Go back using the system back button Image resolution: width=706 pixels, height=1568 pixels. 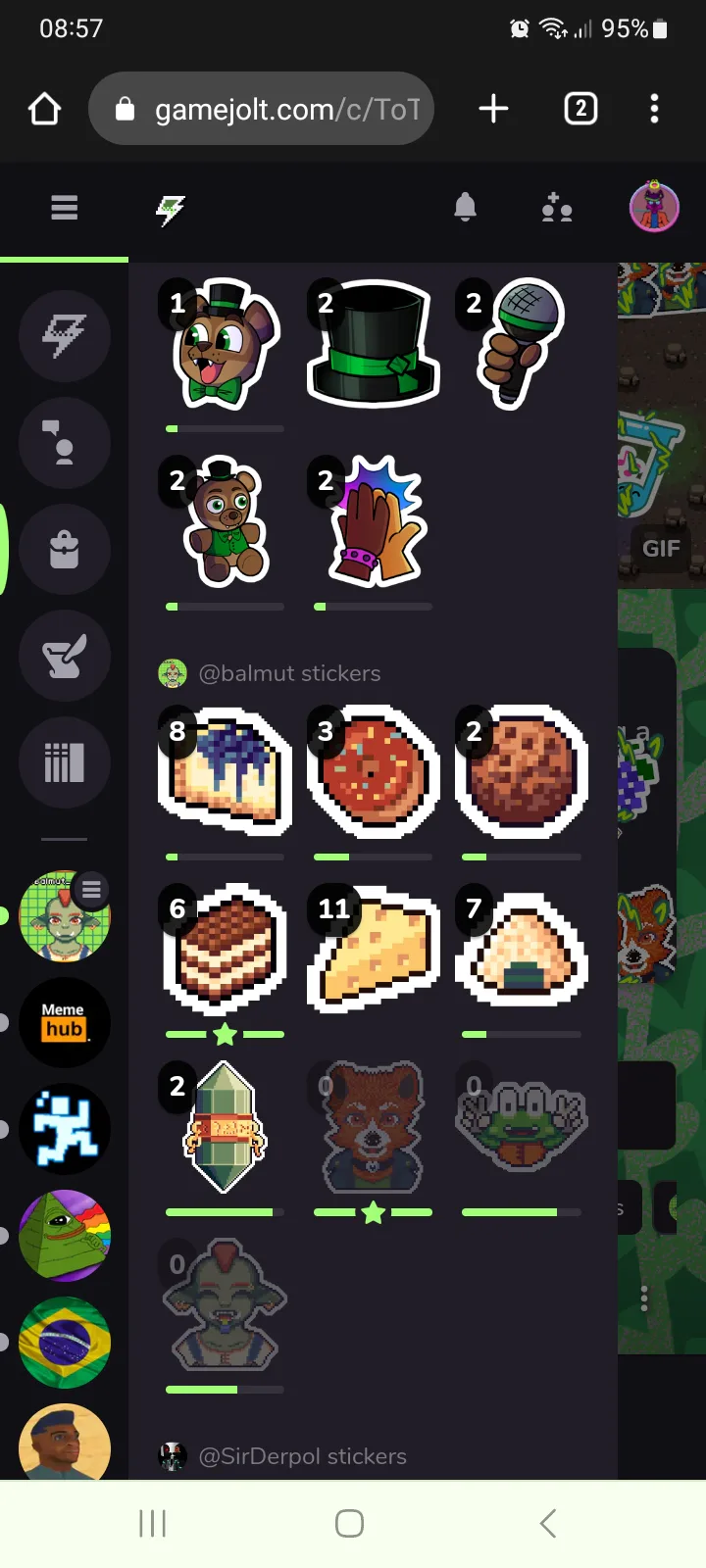click(x=548, y=1523)
